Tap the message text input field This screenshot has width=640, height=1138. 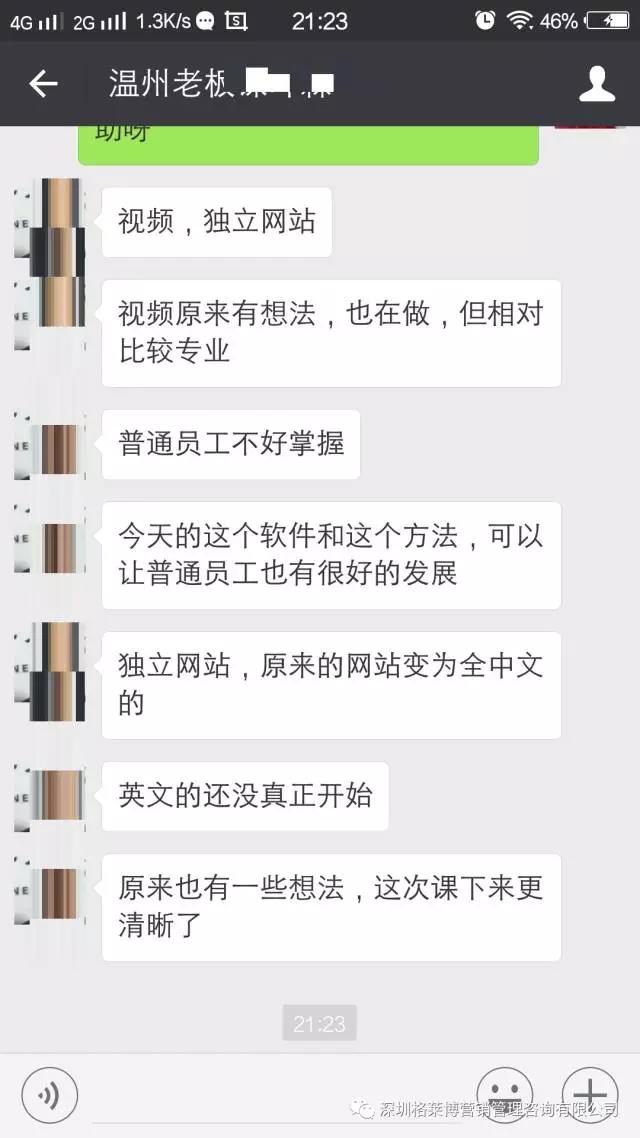point(280,1096)
